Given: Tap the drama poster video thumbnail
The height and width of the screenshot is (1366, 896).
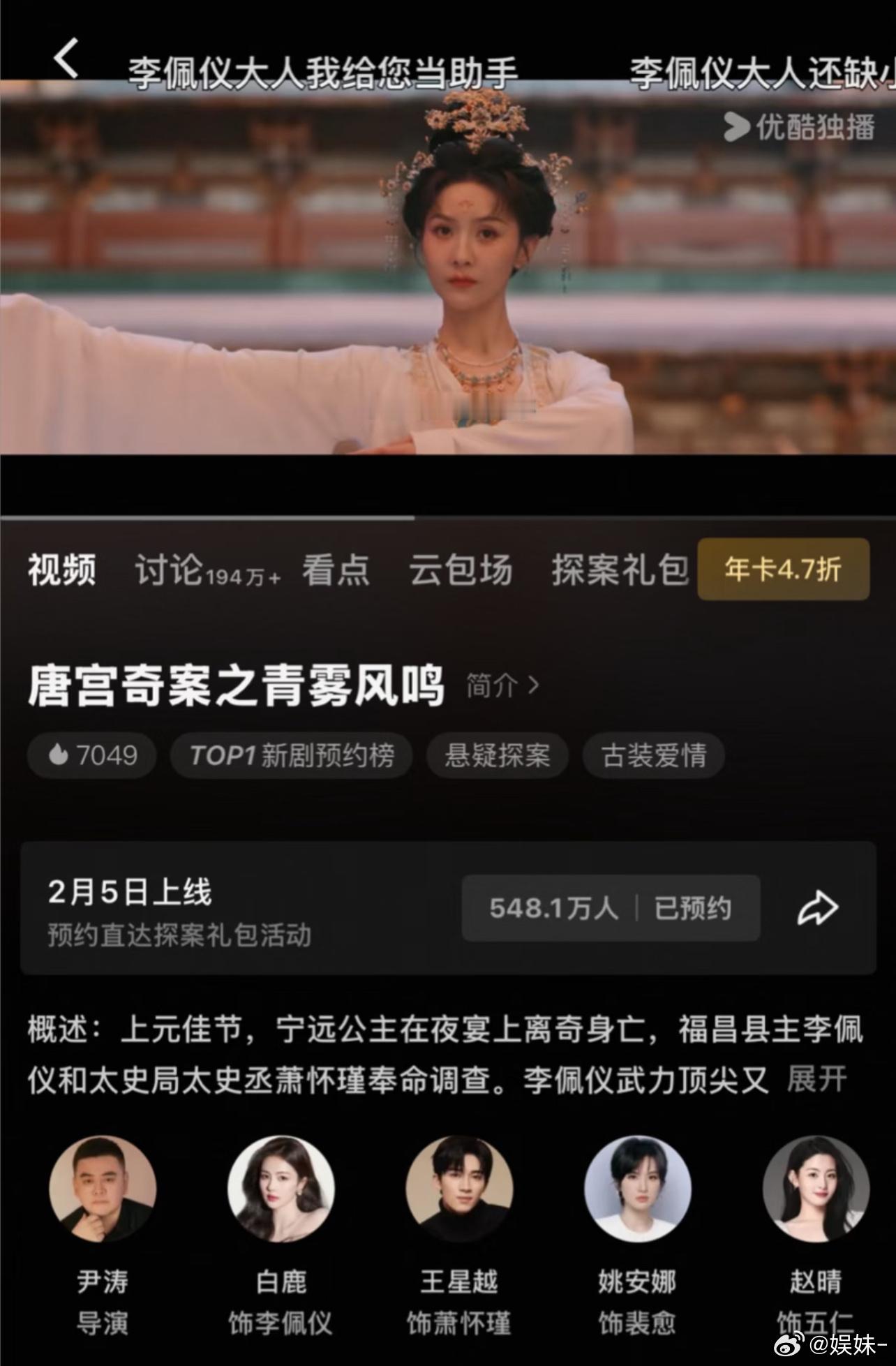Looking at the screenshot, I should 448,279.
